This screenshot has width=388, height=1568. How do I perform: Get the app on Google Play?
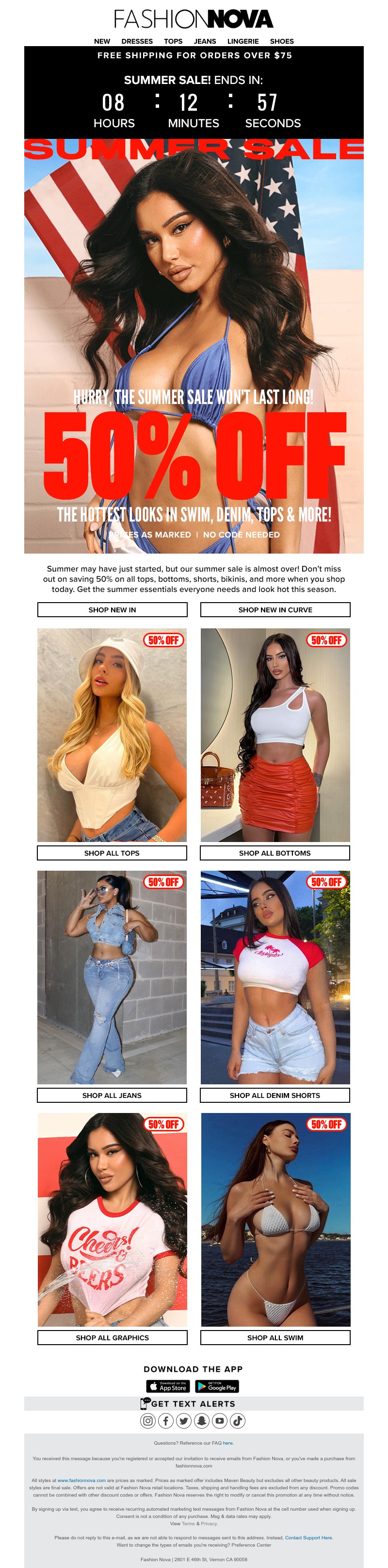217,1386
